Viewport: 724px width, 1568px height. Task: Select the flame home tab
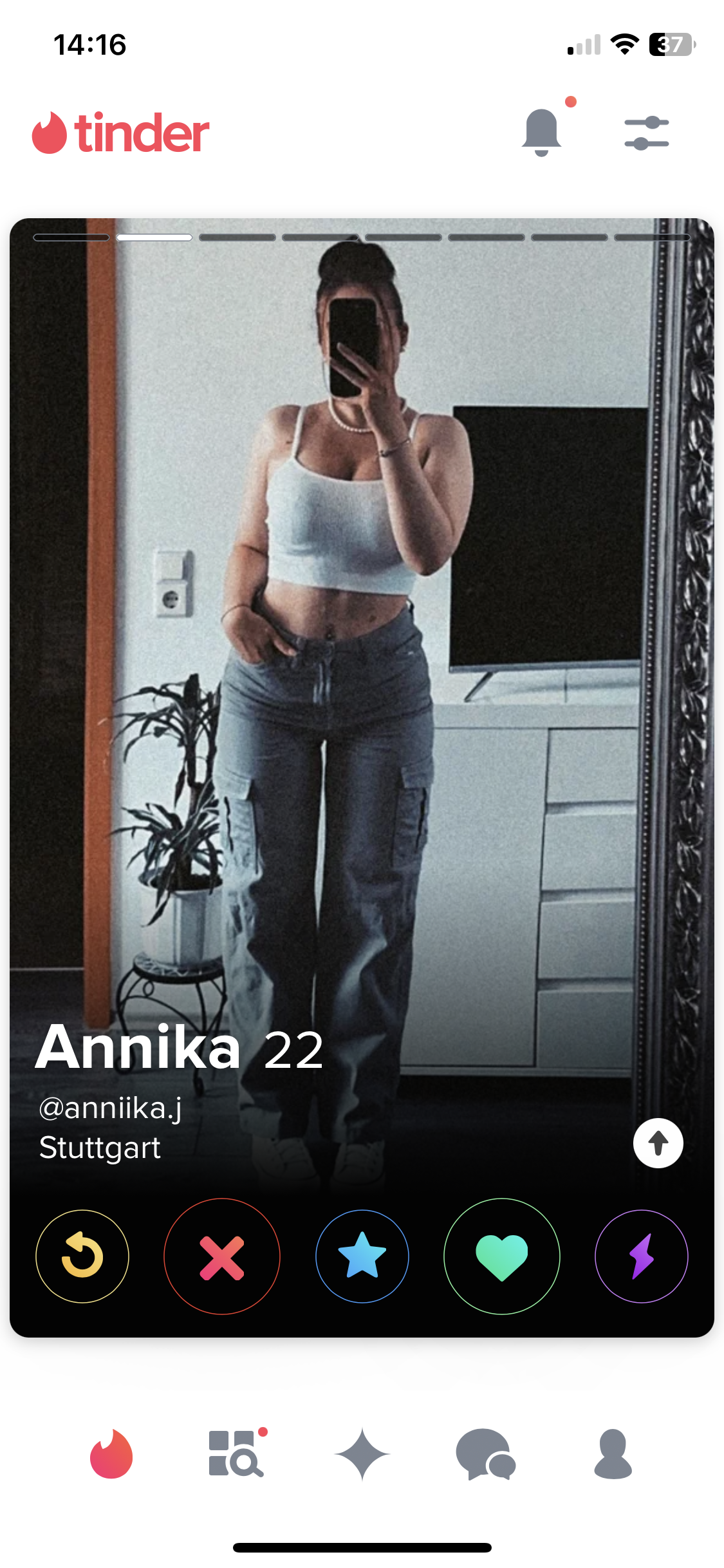coord(111,1454)
